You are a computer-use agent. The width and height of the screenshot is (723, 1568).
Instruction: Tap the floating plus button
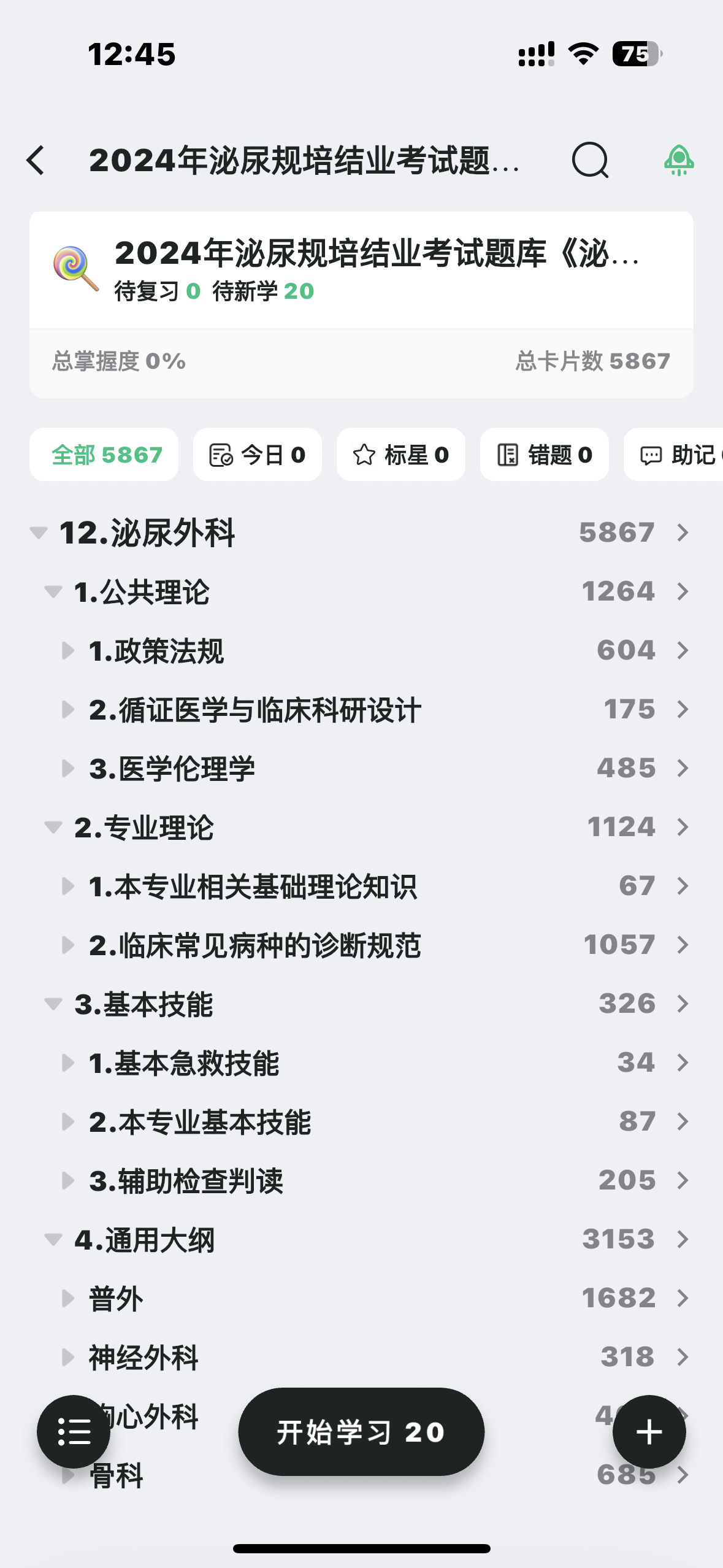[x=649, y=1432]
